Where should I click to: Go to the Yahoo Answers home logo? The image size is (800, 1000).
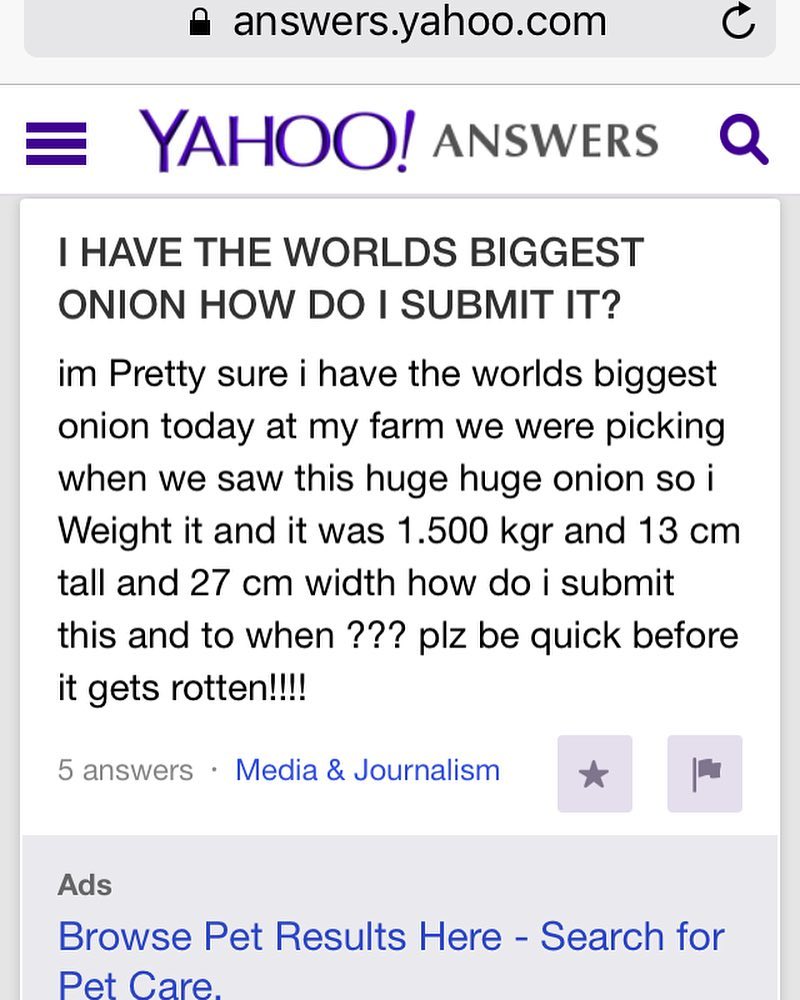[398, 141]
